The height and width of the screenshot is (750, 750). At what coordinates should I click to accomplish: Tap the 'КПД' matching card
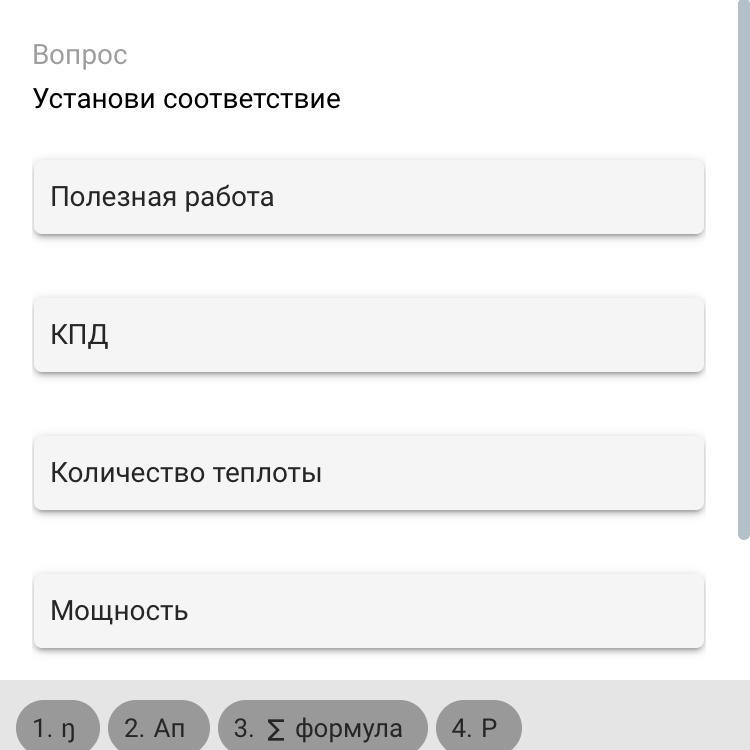tap(368, 334)
